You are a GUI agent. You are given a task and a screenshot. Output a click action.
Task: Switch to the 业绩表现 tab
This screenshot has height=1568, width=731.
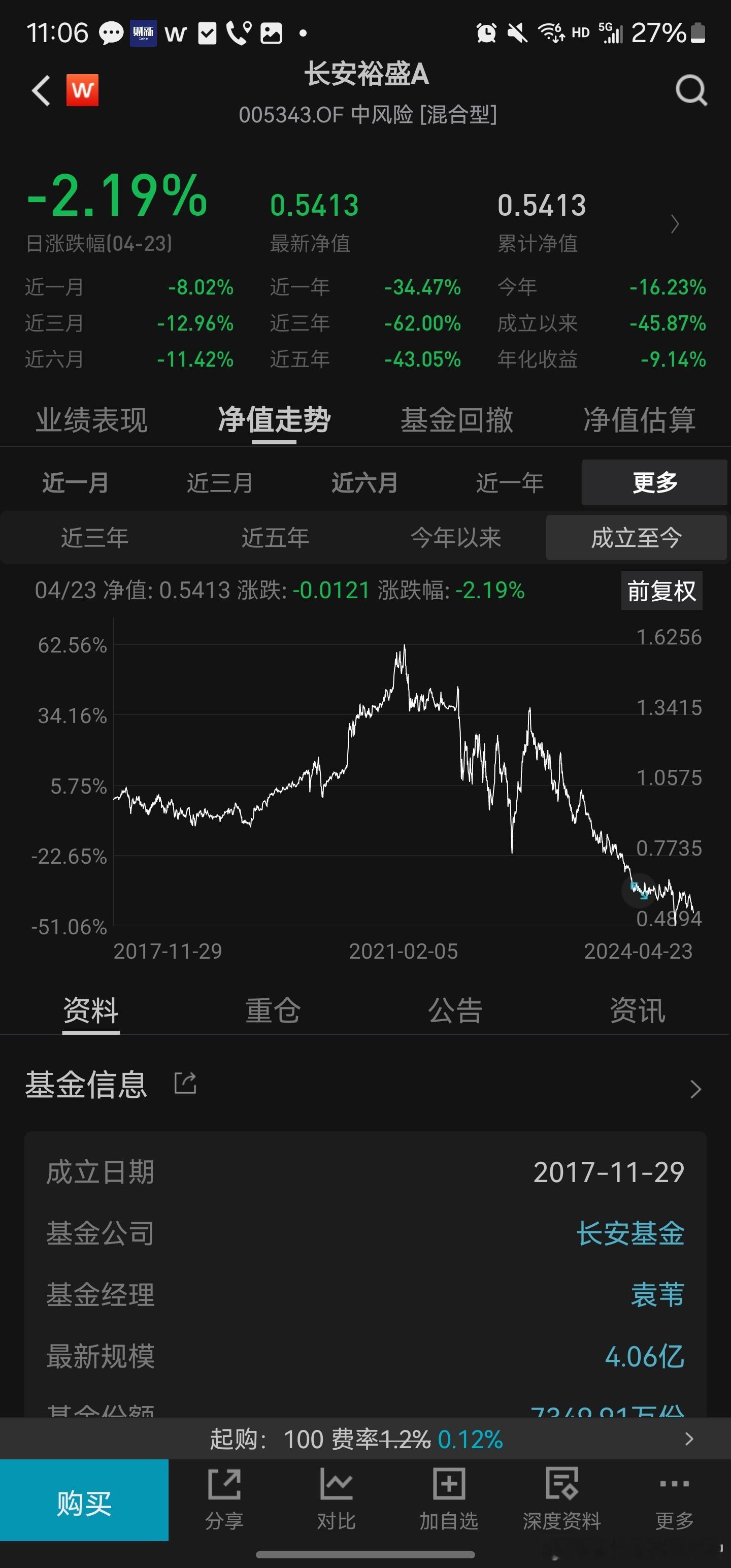click(91, 420)
